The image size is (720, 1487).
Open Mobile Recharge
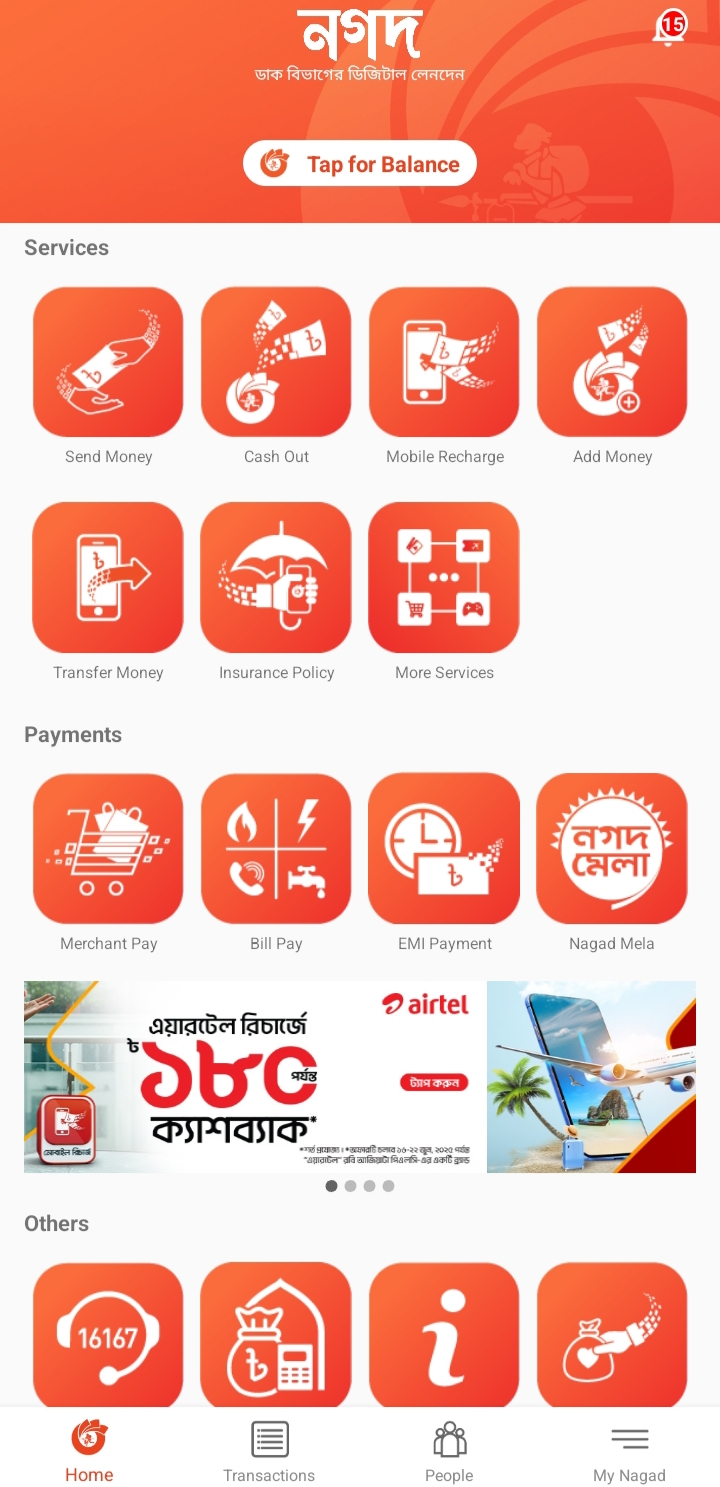point(444,362)
